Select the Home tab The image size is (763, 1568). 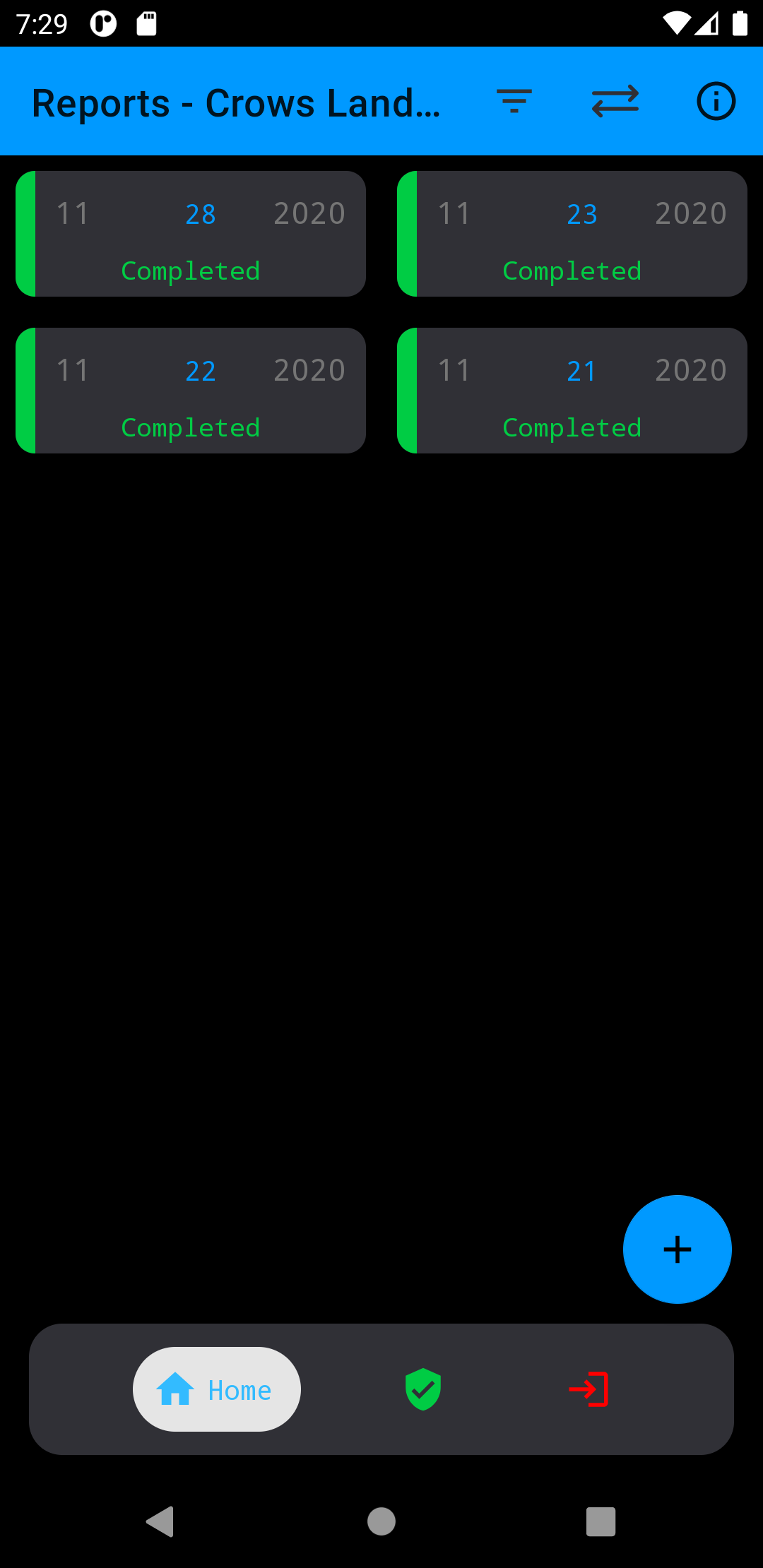[217, 1389]
